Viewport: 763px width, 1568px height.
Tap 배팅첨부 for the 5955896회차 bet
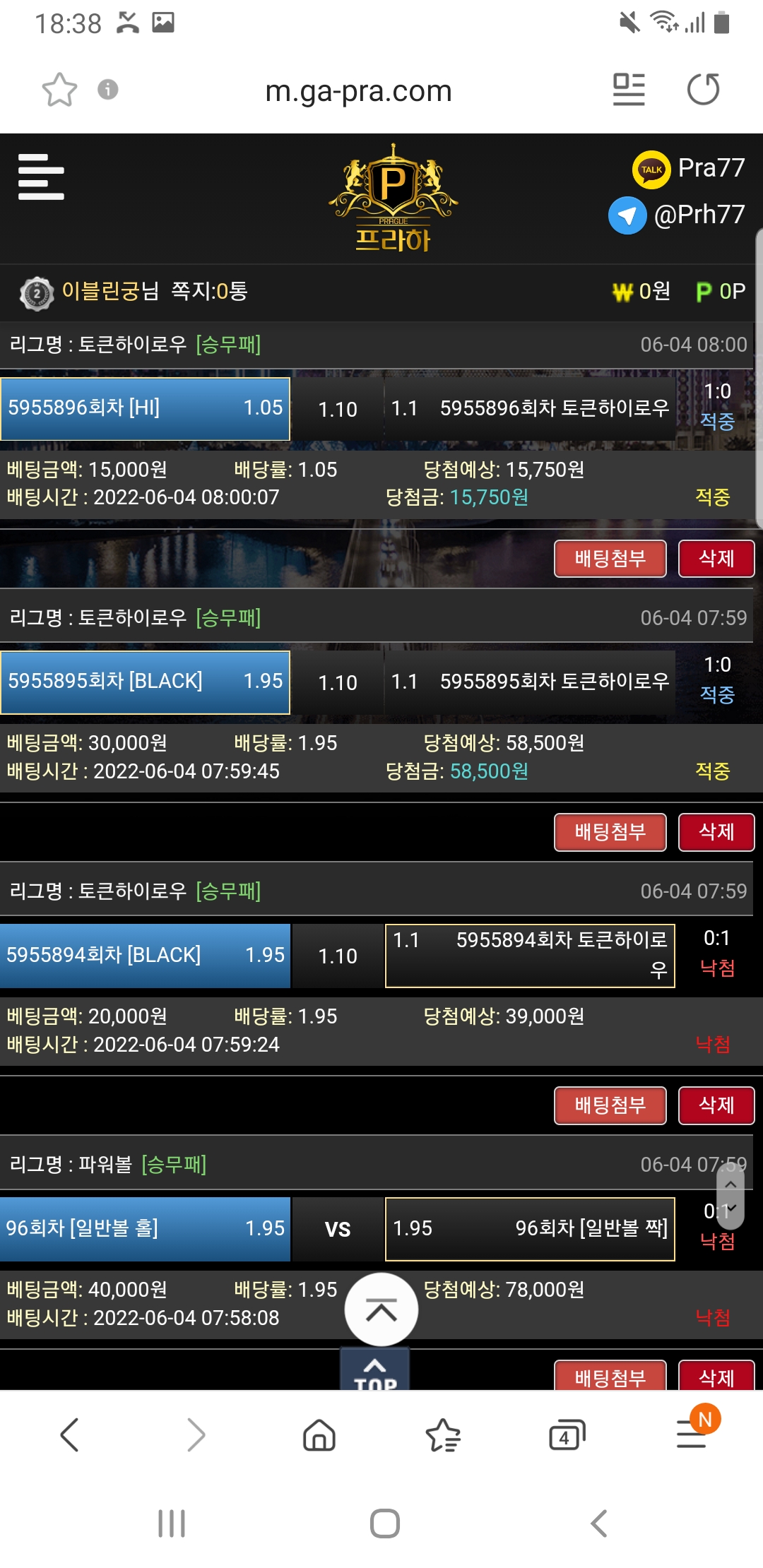[610, 559]
